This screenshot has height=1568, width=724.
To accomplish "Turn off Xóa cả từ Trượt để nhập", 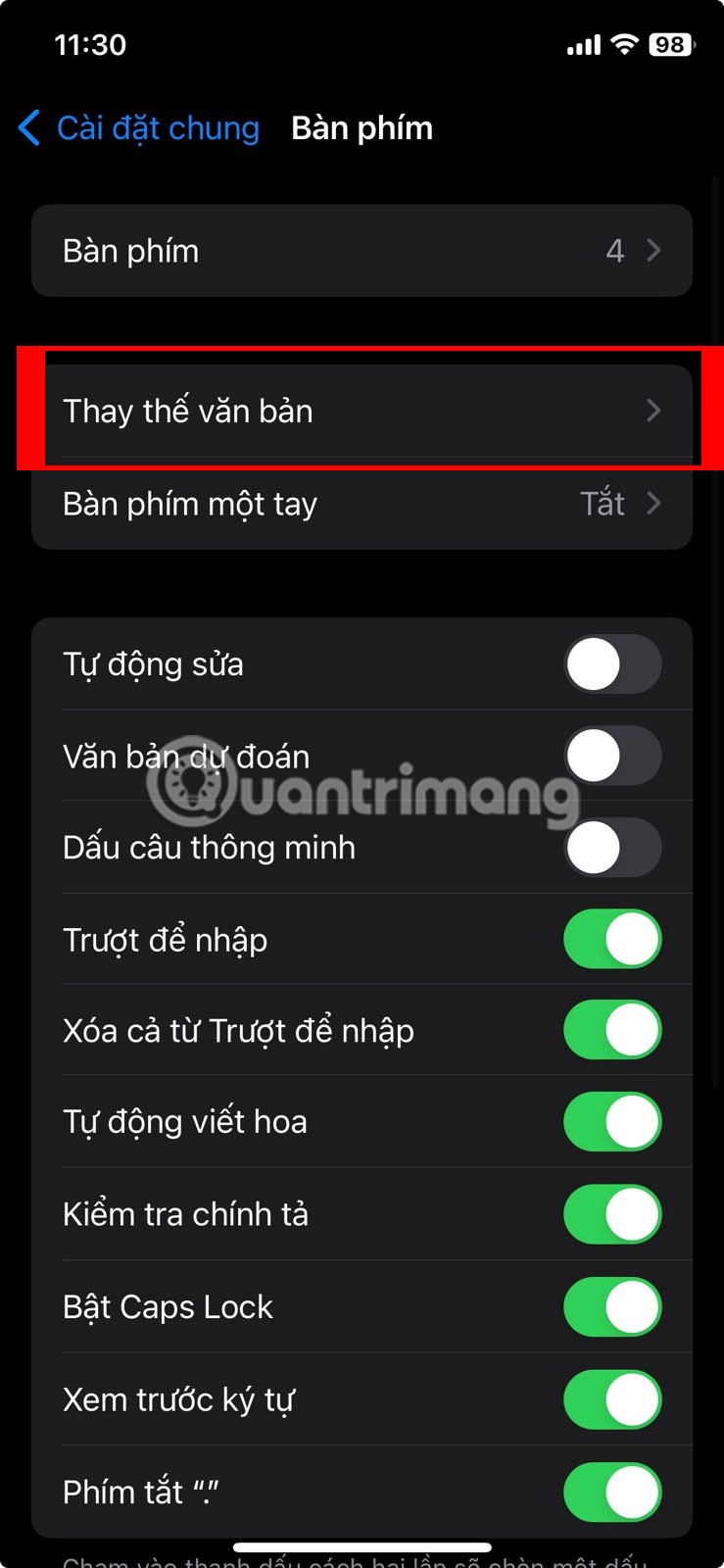I will tap(612, 1031).
